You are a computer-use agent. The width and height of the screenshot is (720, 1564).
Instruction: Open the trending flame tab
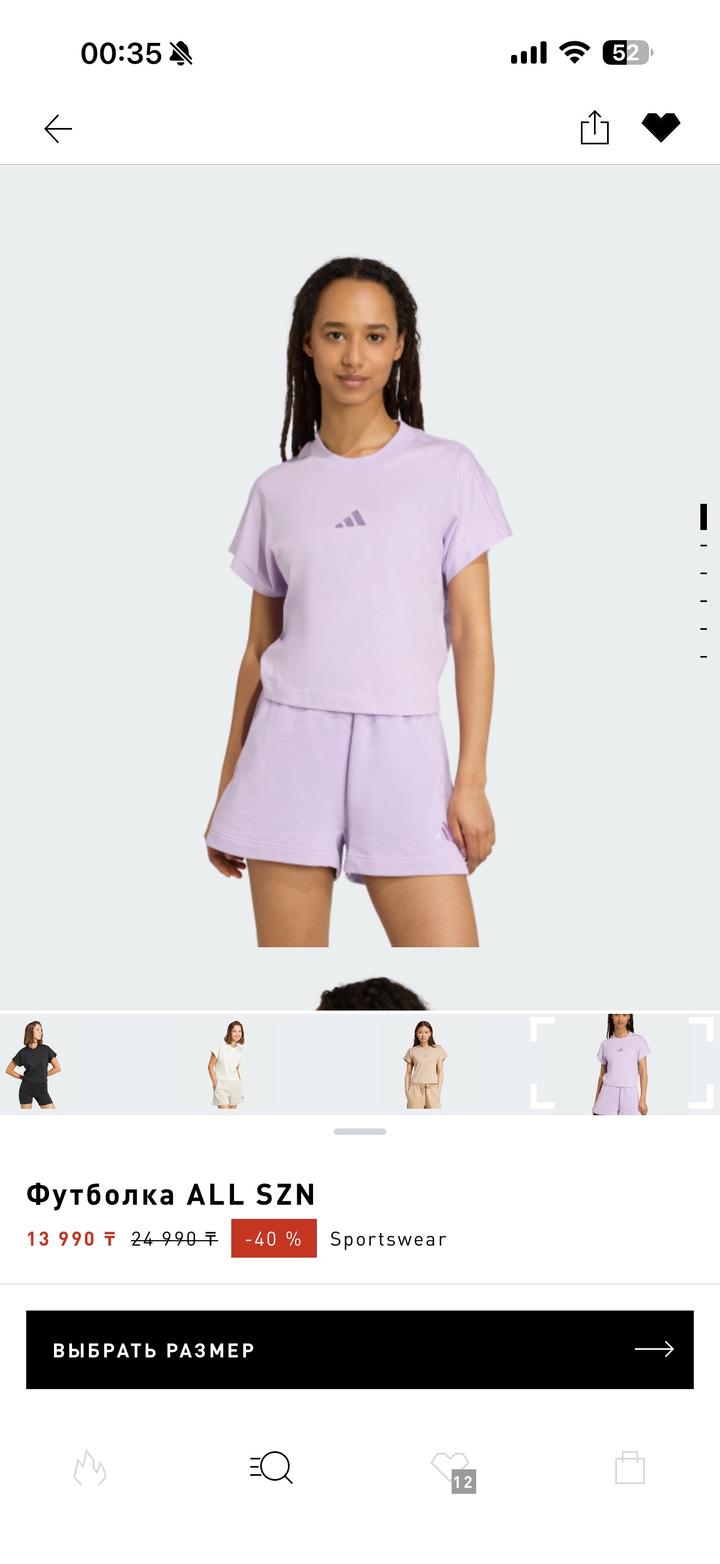coord(90,1468)
